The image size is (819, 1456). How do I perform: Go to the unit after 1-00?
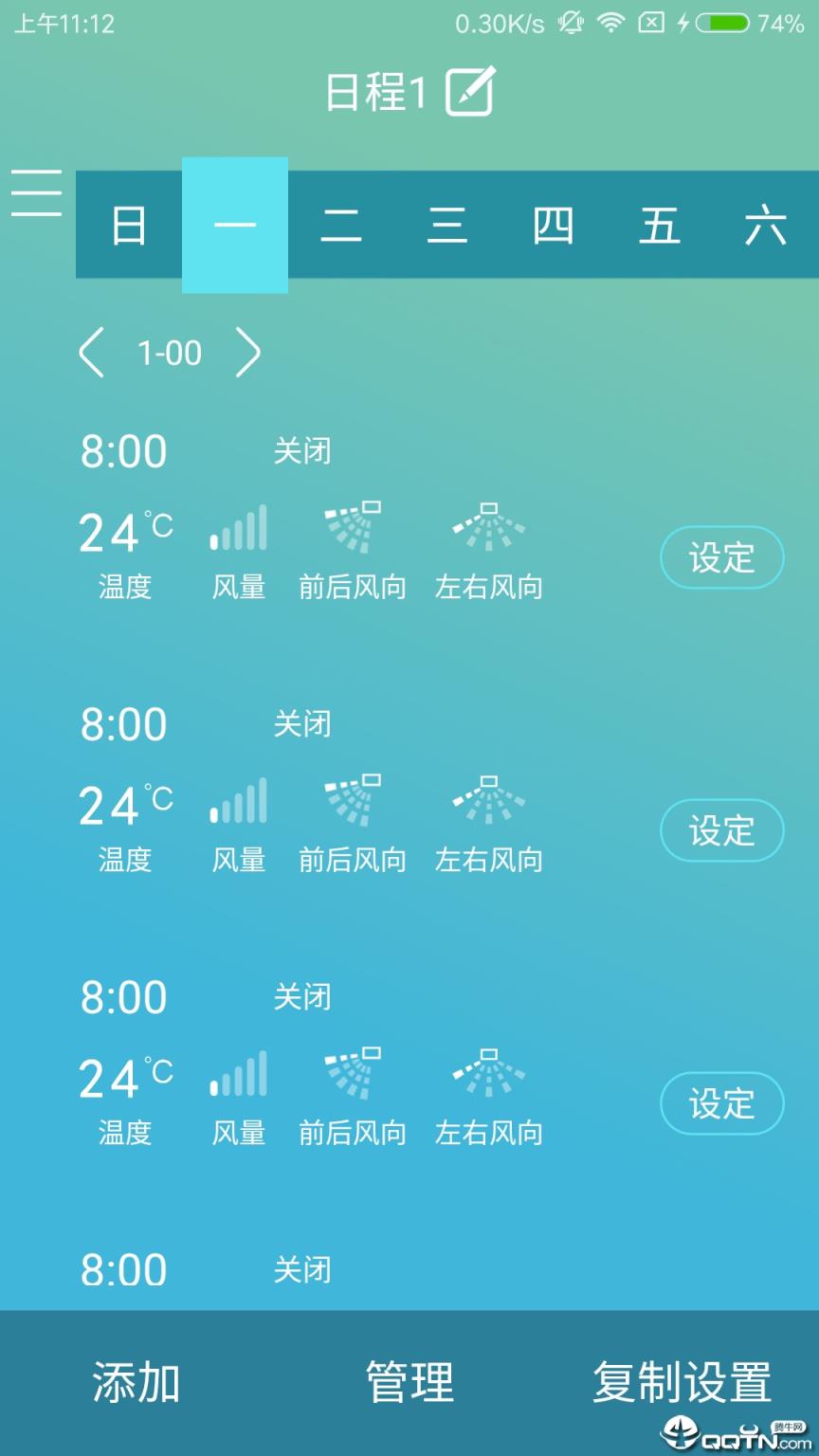coord(247,354)
